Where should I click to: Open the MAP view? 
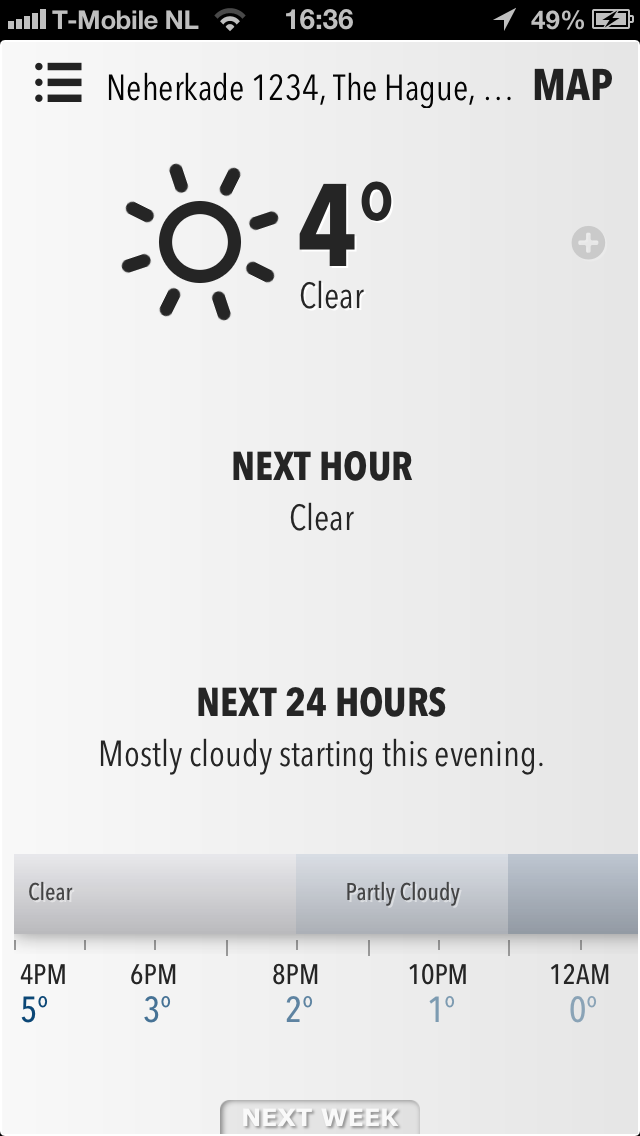point(573,85)
